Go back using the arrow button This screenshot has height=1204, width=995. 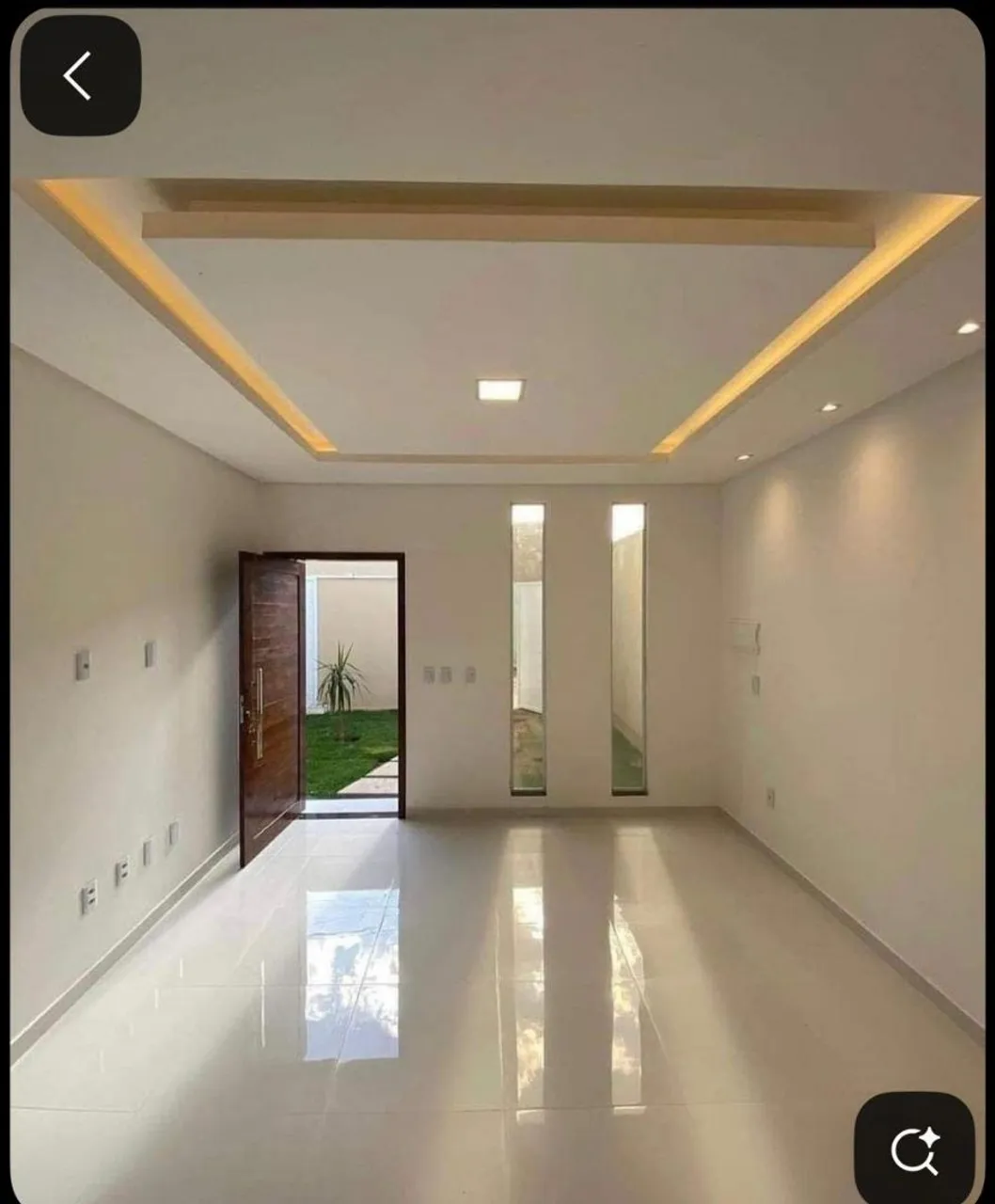click(80, 75)
